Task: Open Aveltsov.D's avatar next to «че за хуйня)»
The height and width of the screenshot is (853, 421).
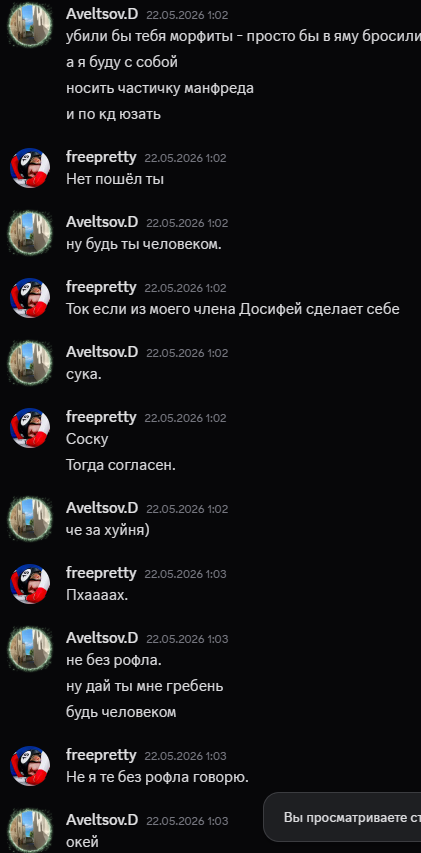Action: 30,519
